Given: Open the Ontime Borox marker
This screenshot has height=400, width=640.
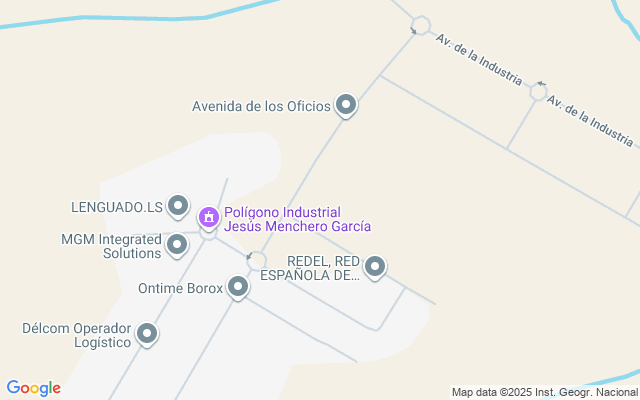Looking at the screenshot, I should point(238,288).
